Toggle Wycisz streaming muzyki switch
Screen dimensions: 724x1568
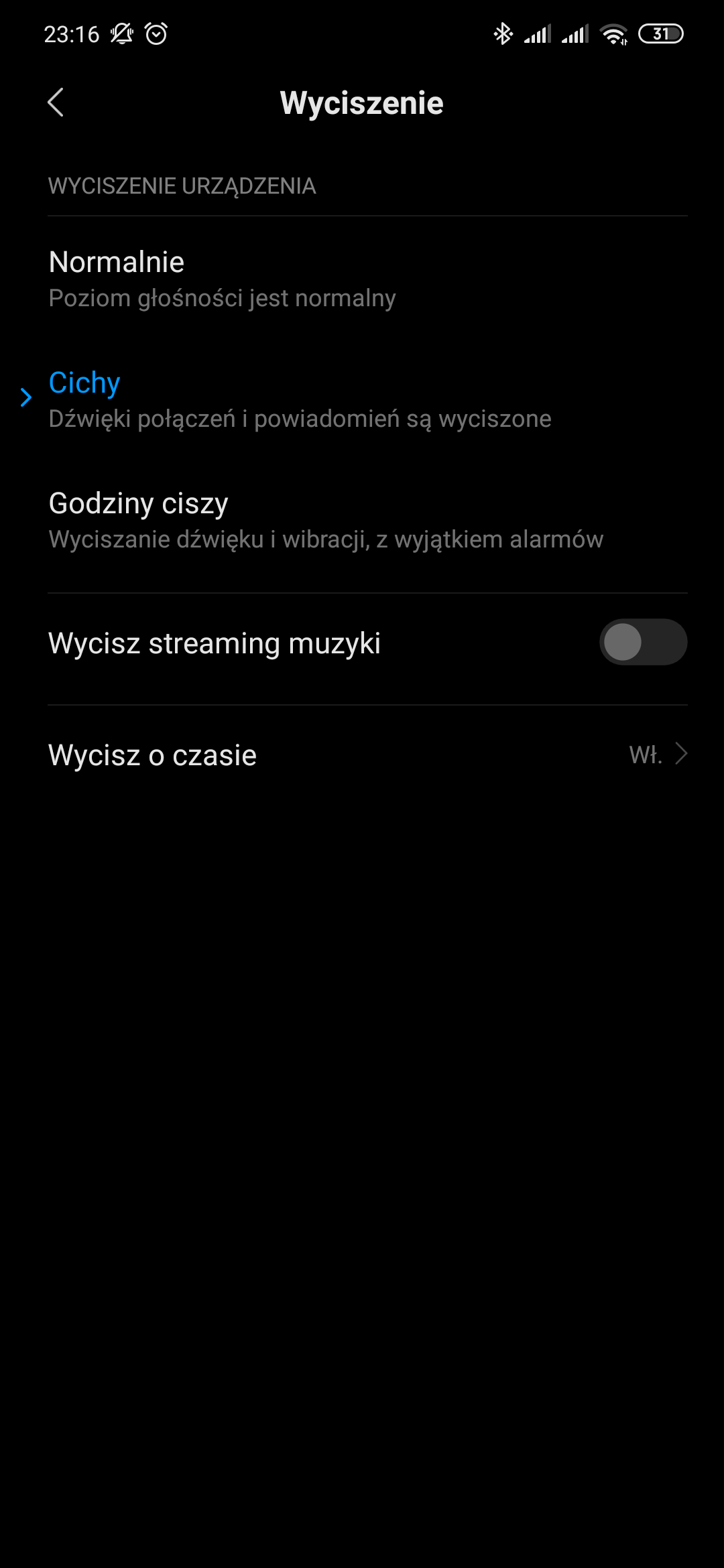[x=642, y=643]
